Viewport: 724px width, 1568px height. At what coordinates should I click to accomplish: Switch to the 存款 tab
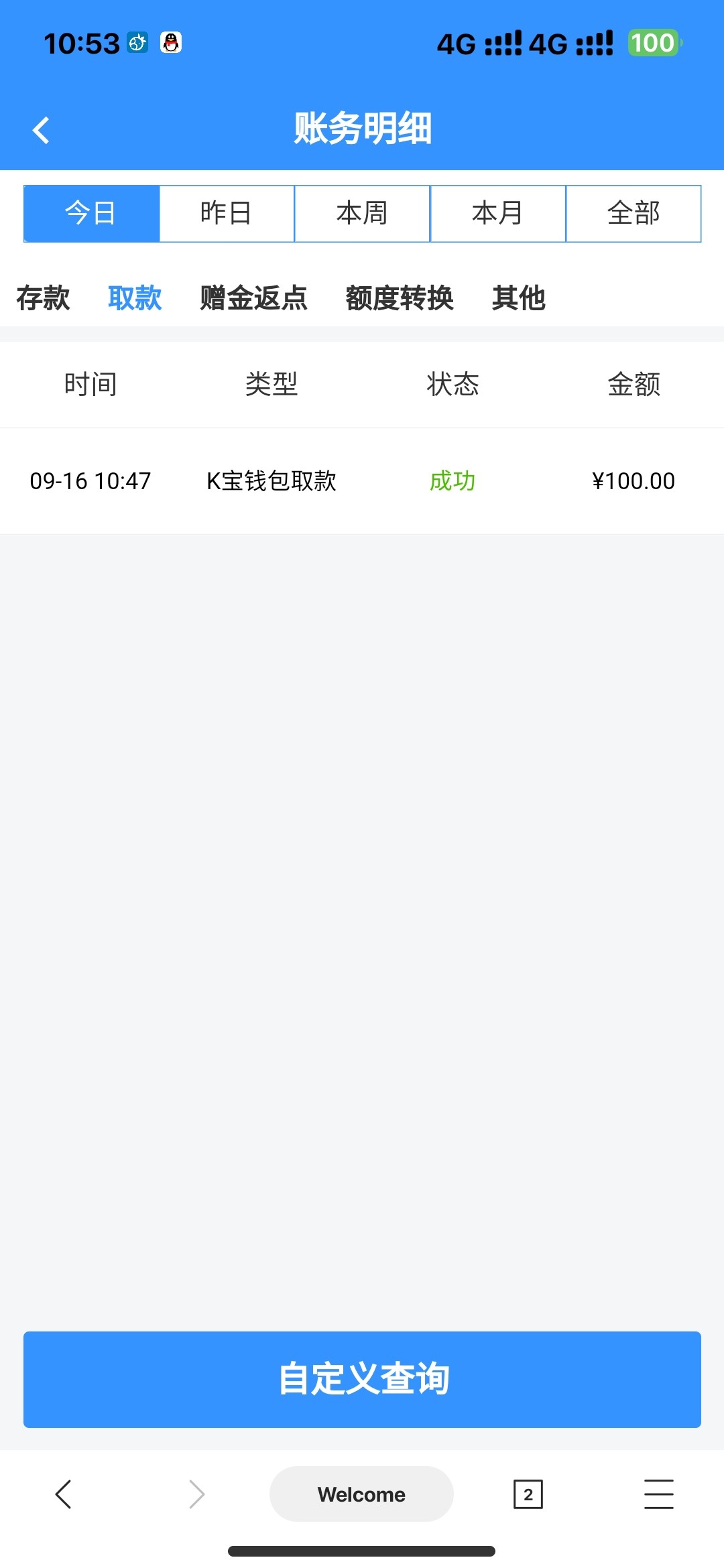(x=43, y=298)
